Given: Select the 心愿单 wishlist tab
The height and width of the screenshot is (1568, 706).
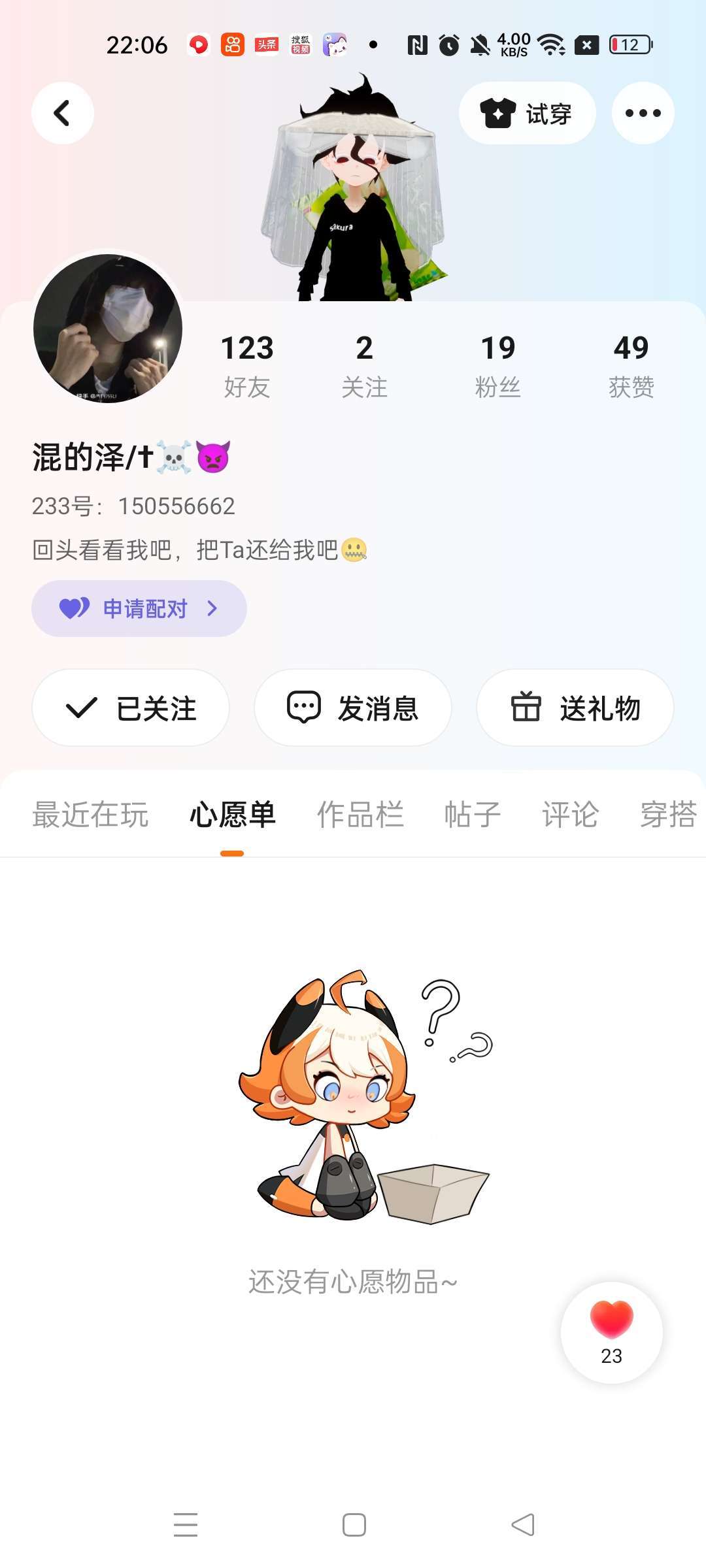Looking at the screenshot, I should [x=232, y=815].
